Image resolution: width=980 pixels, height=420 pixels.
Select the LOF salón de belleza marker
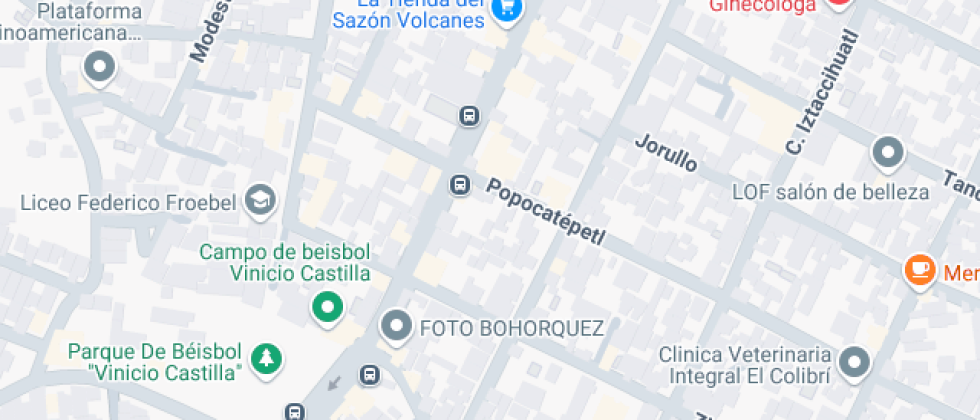pyautogui.click(x=887, y=154)
